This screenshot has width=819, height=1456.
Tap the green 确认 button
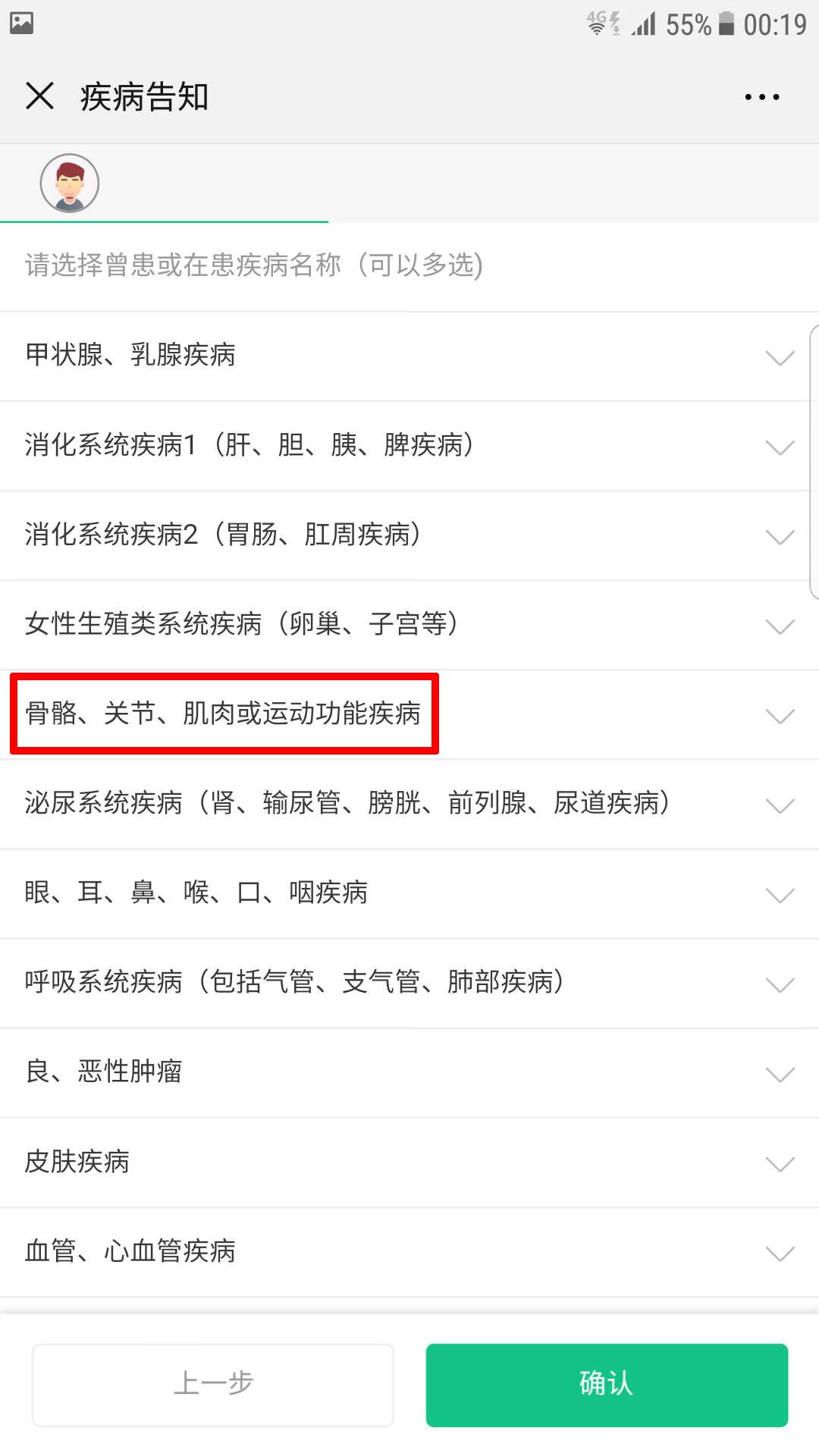coord(607,1385)
